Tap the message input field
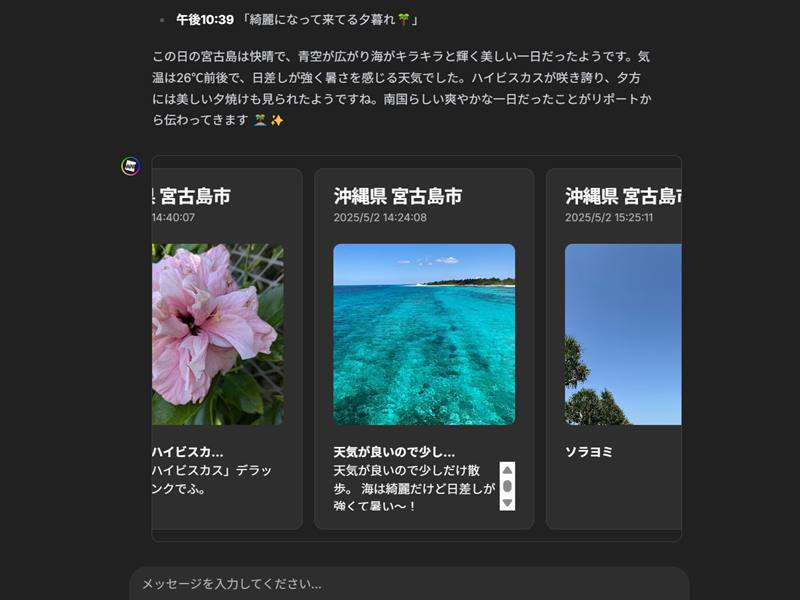Screen dimensions: 800x600 click(x=408, y=584)
